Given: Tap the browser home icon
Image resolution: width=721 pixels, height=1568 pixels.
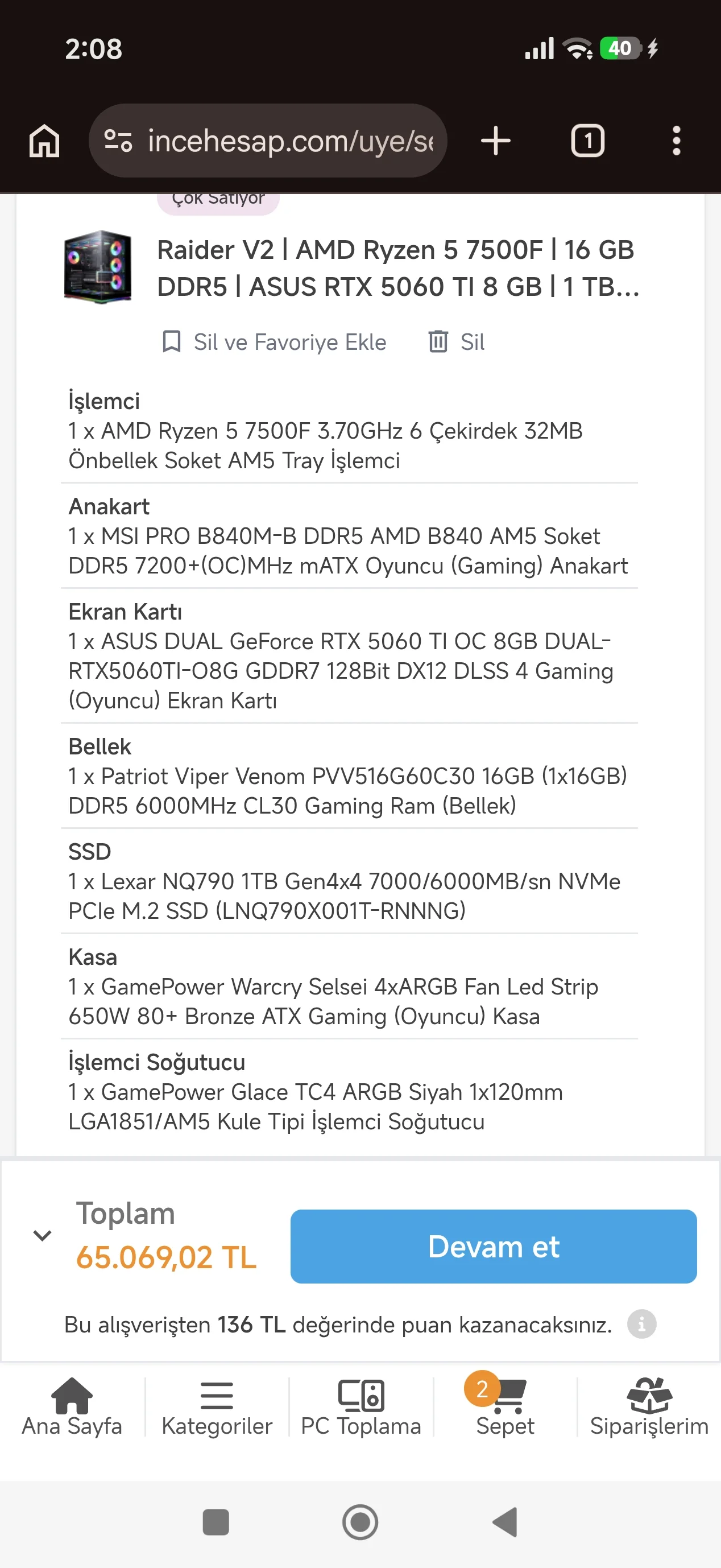Looking at the screenshot, I should point(44,141).
